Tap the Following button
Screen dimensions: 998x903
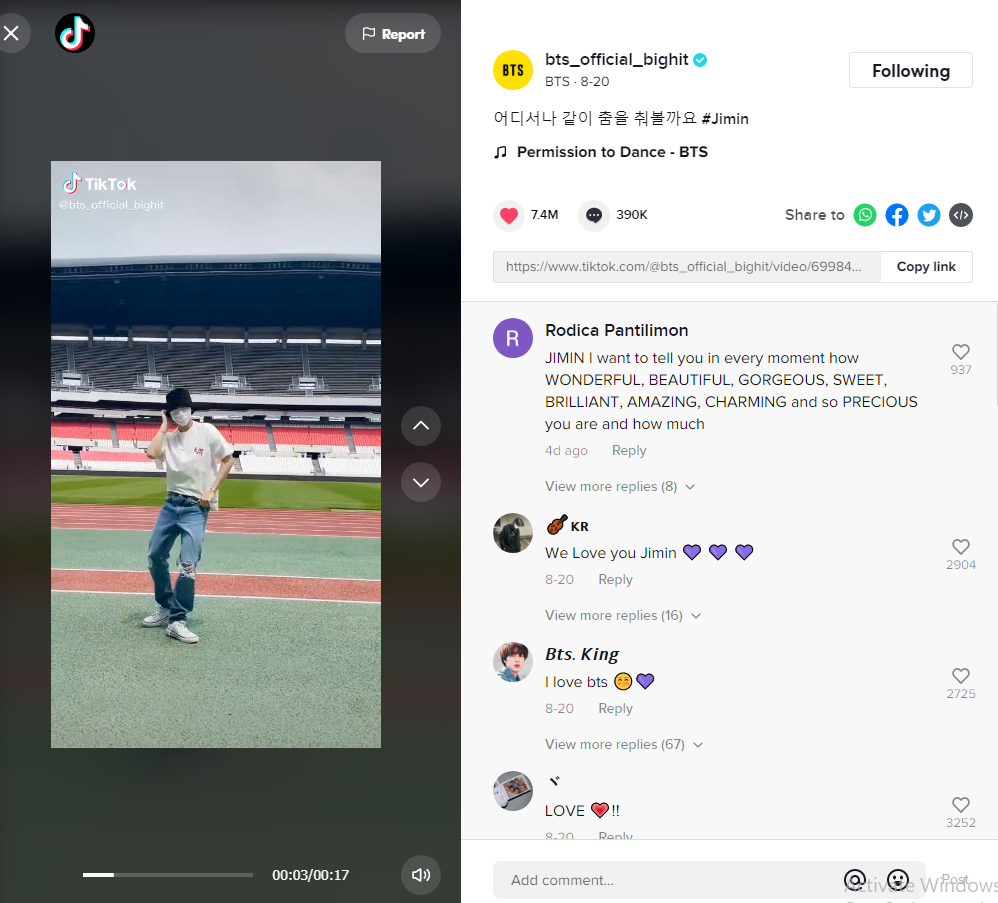point(910,71)
